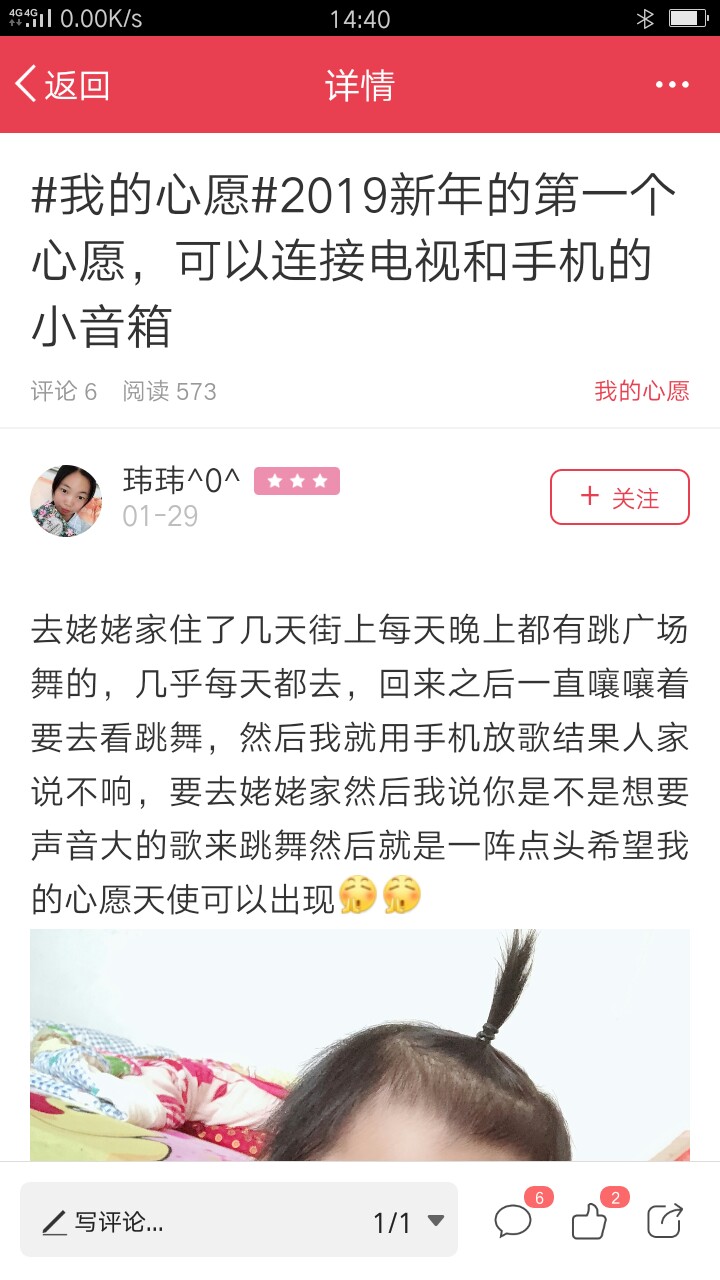Viewport: 720px width, 1280px height.
Task: Tap the 写评论 comment field
Action: [190, 1221]
